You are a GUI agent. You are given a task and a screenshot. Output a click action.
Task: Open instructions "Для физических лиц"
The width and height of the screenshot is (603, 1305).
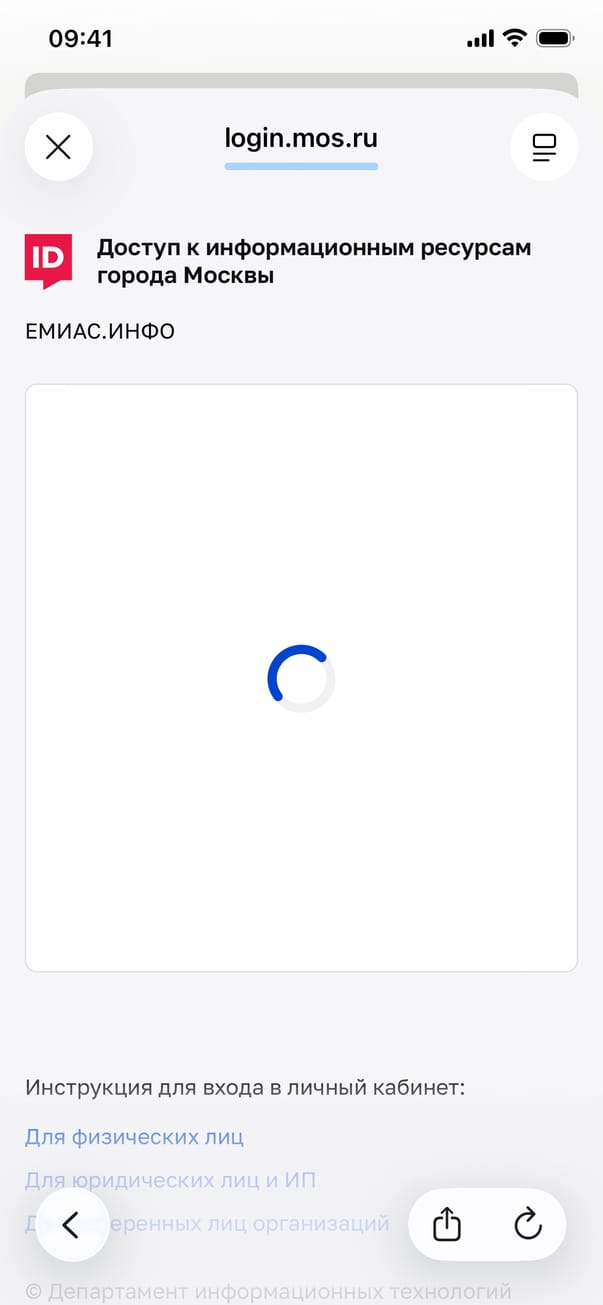[134, 1137]
